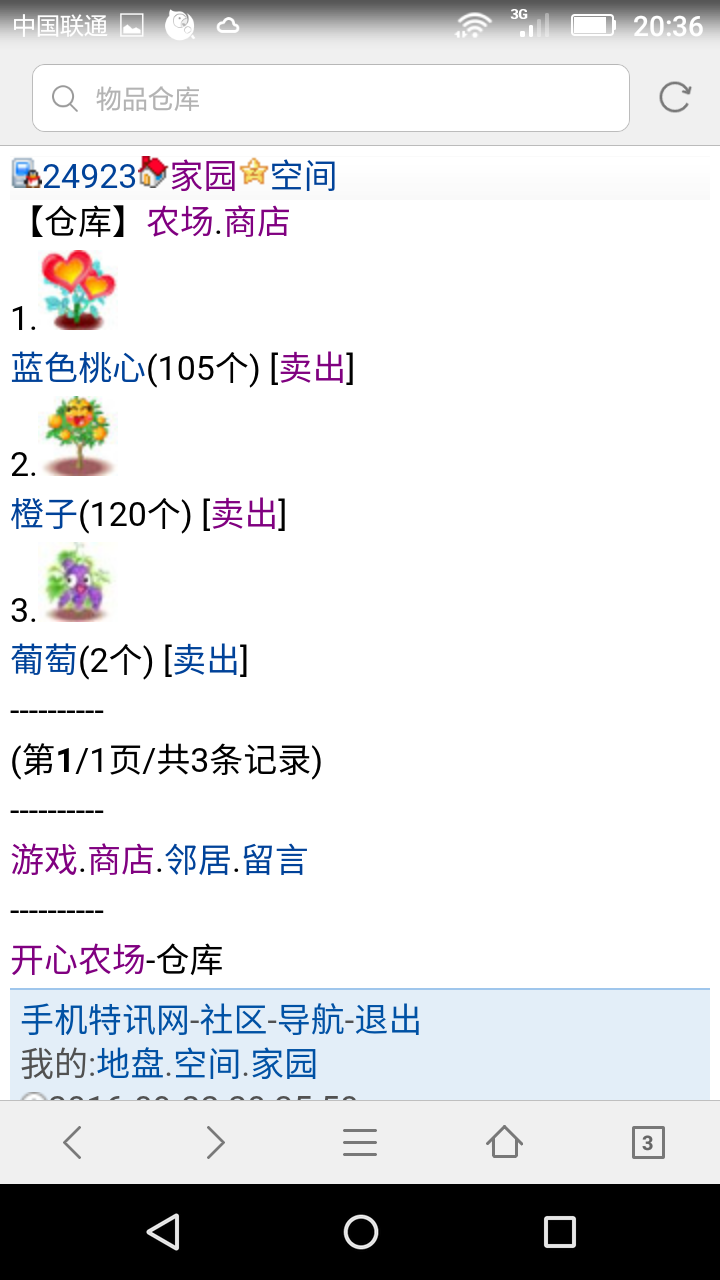Go back with browser back arrow
The height and width of the screenshot is (1280, 720).
click(72, 1142)
